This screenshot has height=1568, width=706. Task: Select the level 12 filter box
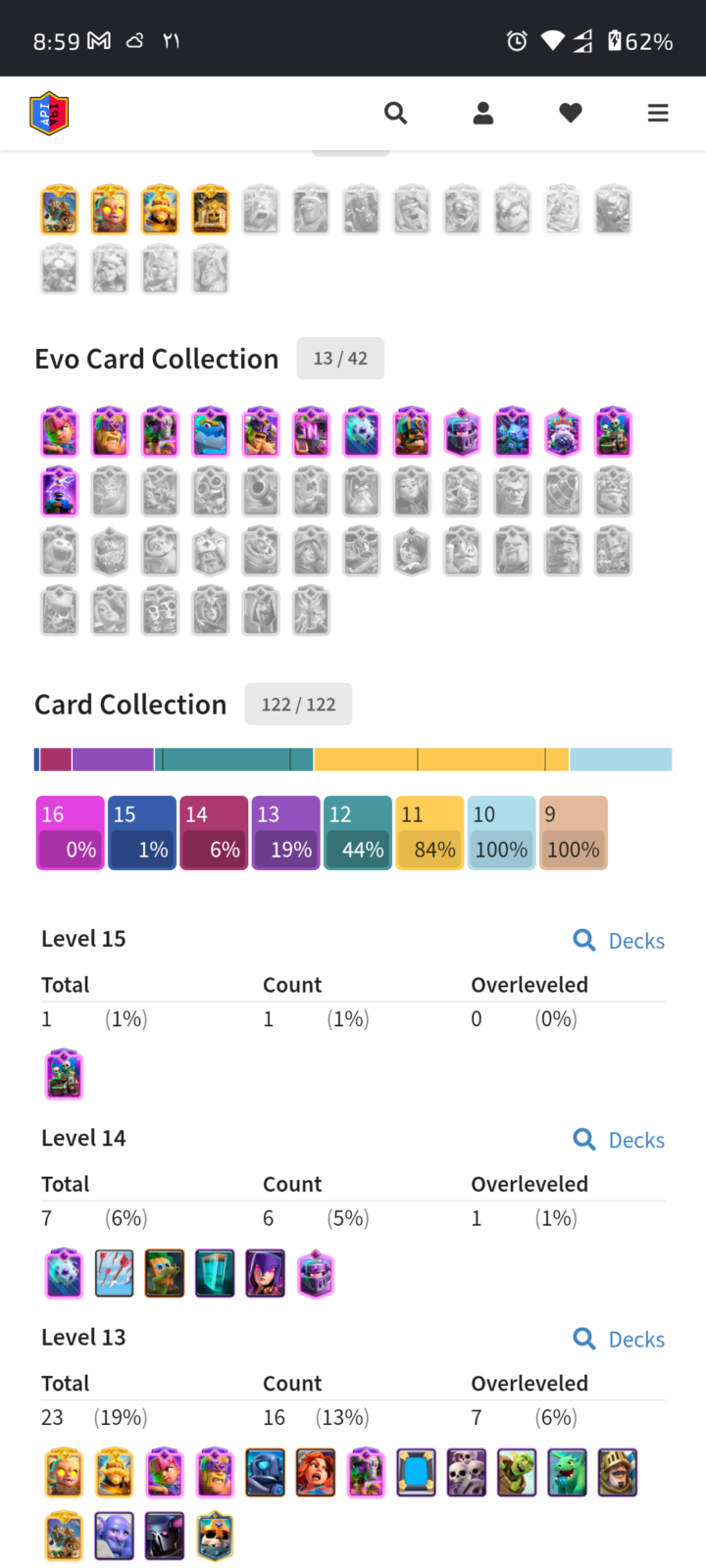pos(358,833)
